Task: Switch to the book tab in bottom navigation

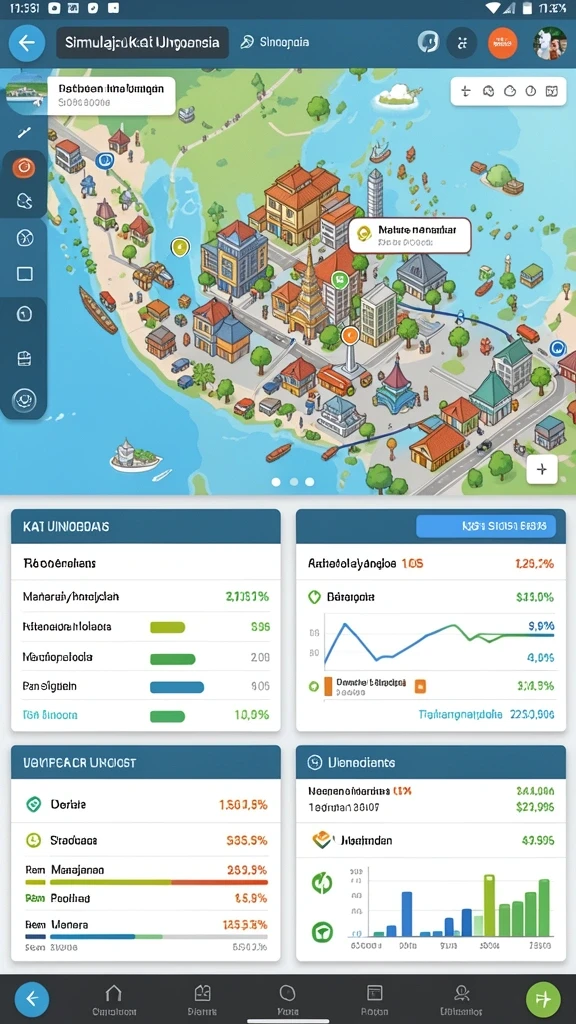Action: point(202,999)
